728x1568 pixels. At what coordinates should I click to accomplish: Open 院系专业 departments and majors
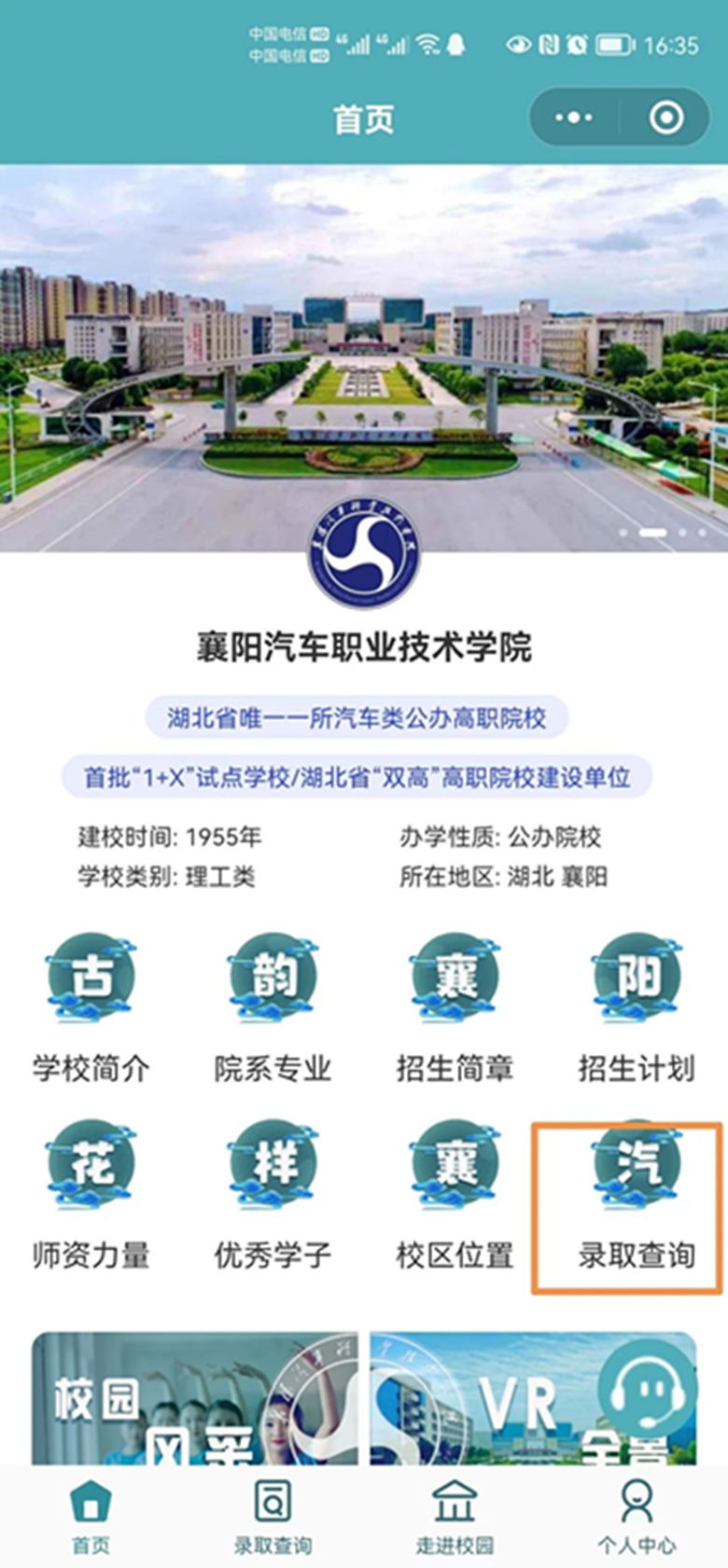(x=273, y=1008)
